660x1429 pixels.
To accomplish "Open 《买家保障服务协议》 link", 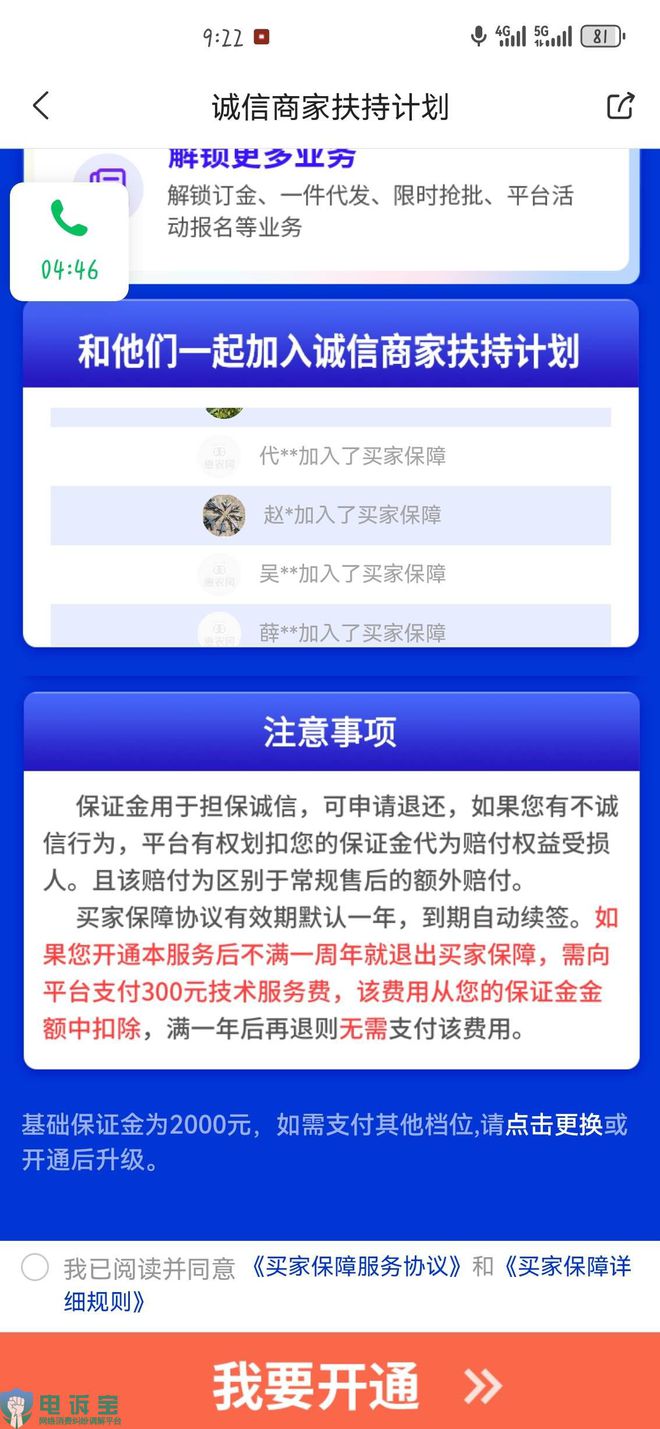I will tap(357, 1267).
